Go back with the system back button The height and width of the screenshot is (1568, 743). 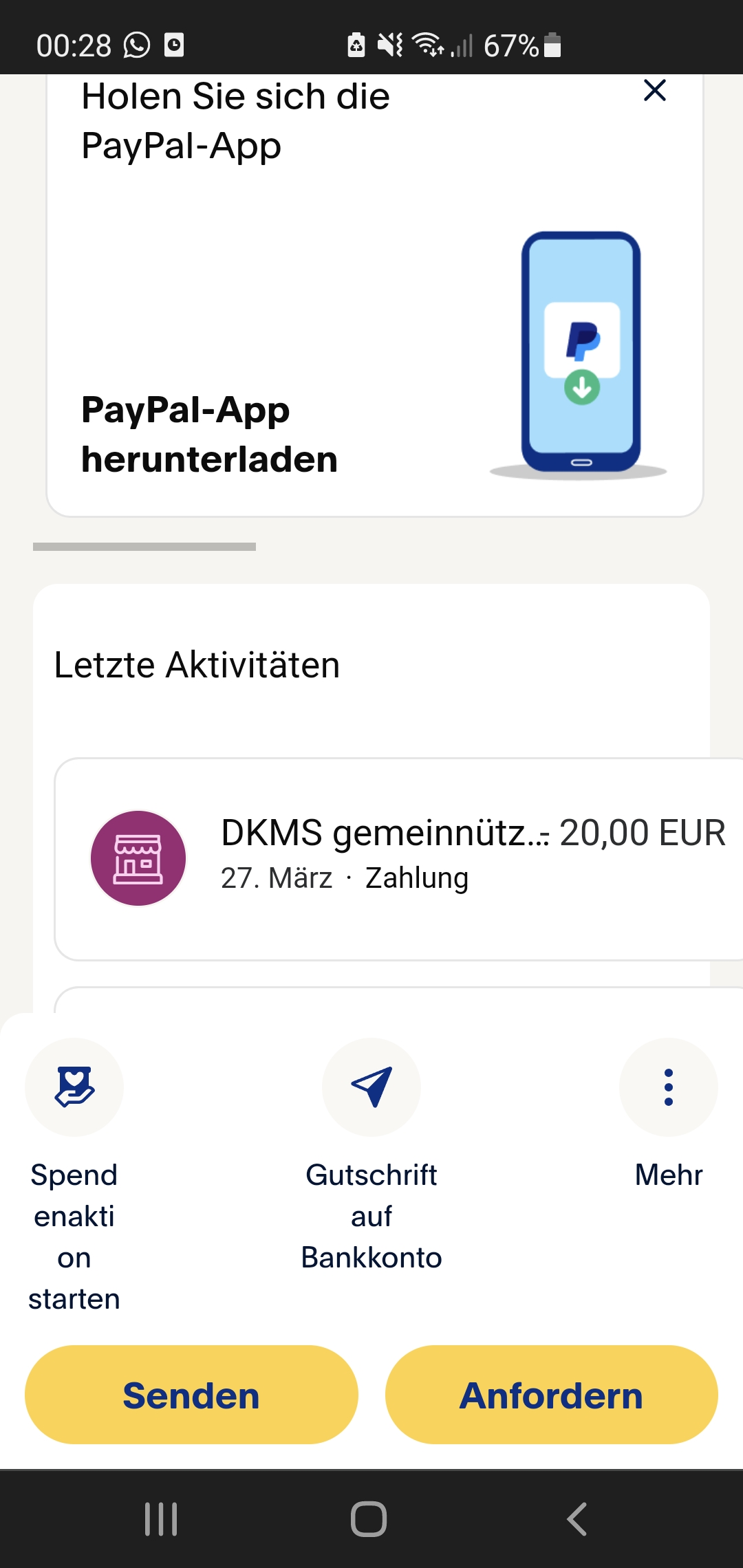click(x=577, y=1518)
